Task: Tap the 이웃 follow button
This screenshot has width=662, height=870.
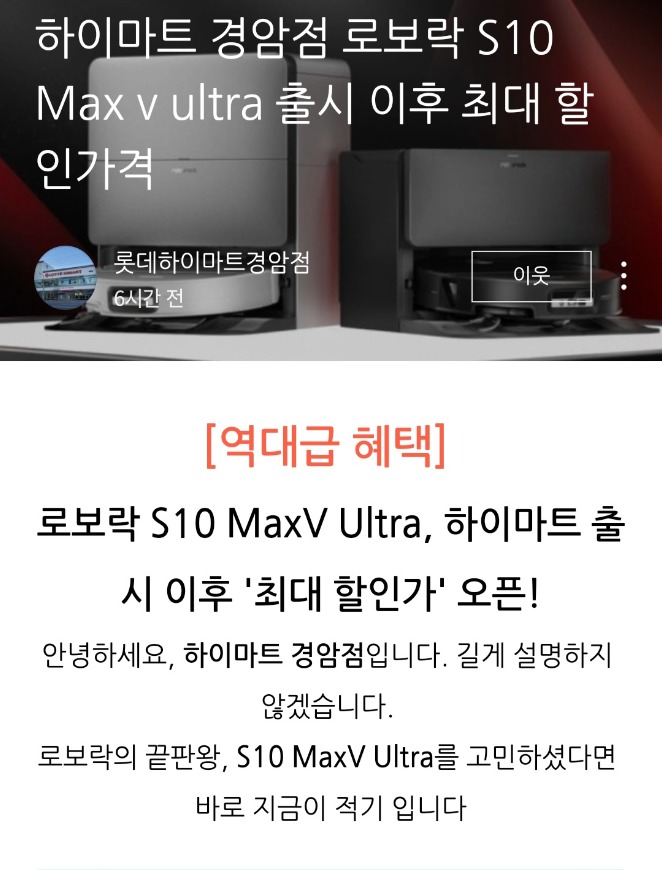Action: [531, 276]
